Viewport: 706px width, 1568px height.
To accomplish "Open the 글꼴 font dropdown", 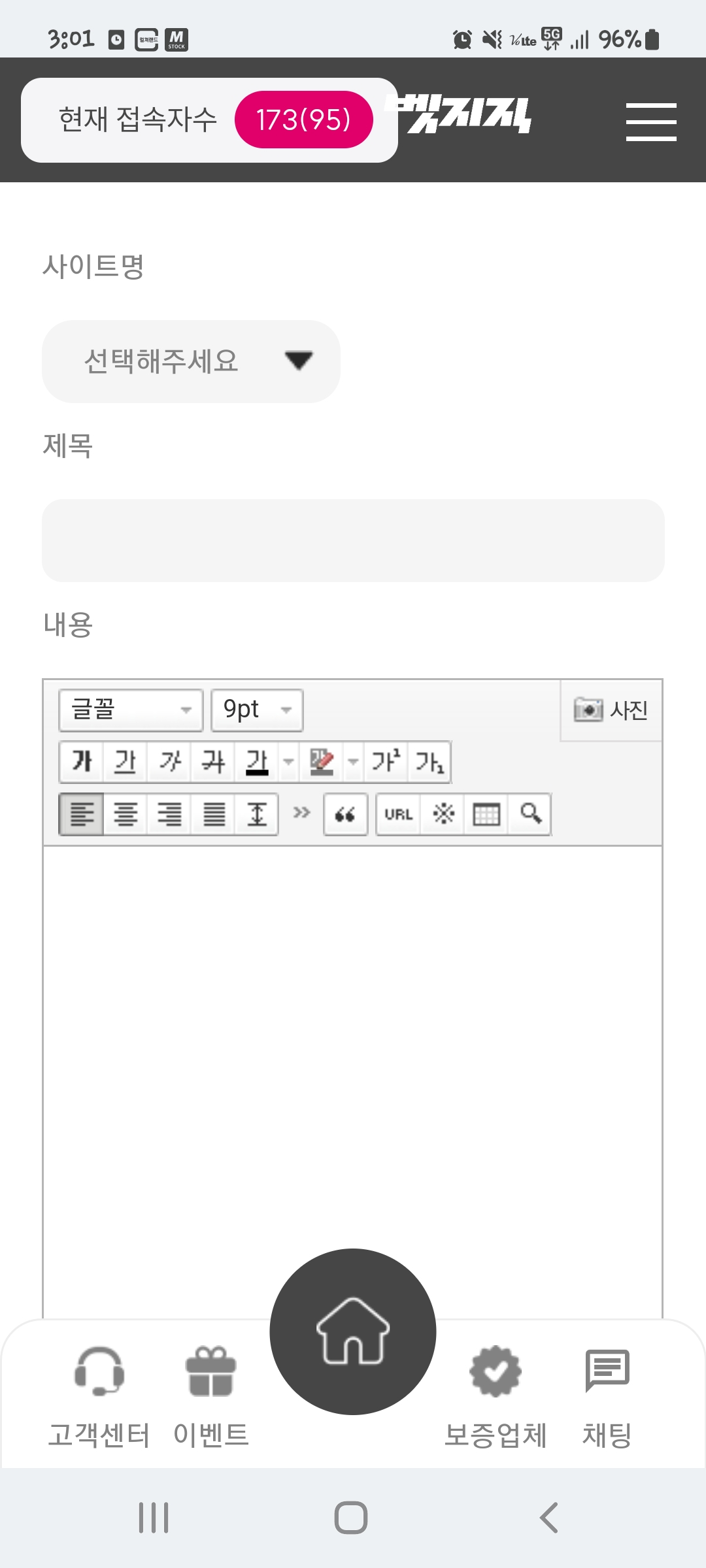I will pyautogui.click(x=131, y=710).
